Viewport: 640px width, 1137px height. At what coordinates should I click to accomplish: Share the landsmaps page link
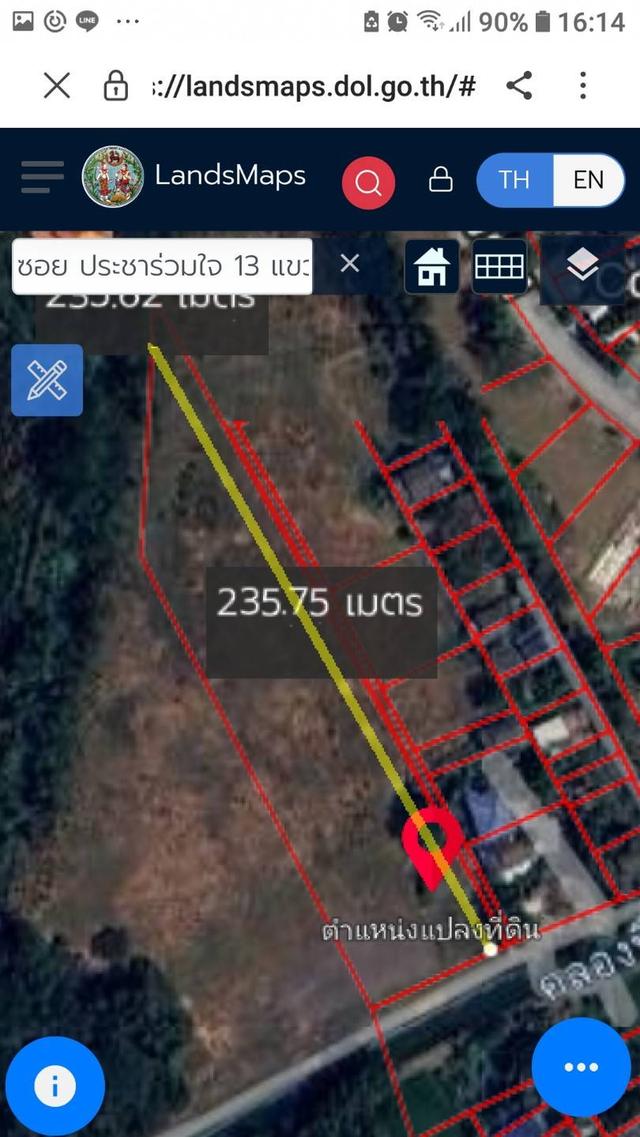pyautogui.click(x=519, y=86)
